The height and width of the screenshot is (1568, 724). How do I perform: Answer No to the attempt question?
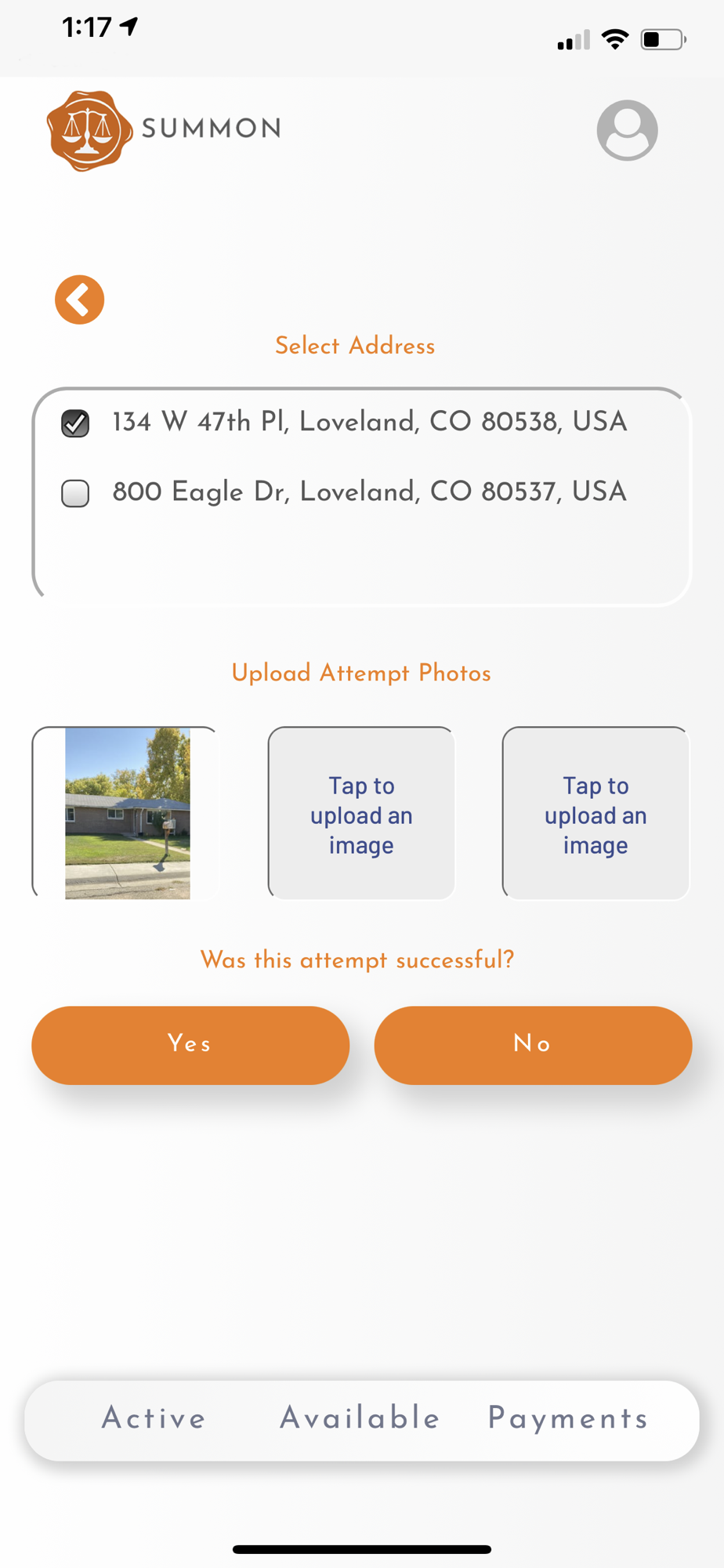click(533, 1045)
